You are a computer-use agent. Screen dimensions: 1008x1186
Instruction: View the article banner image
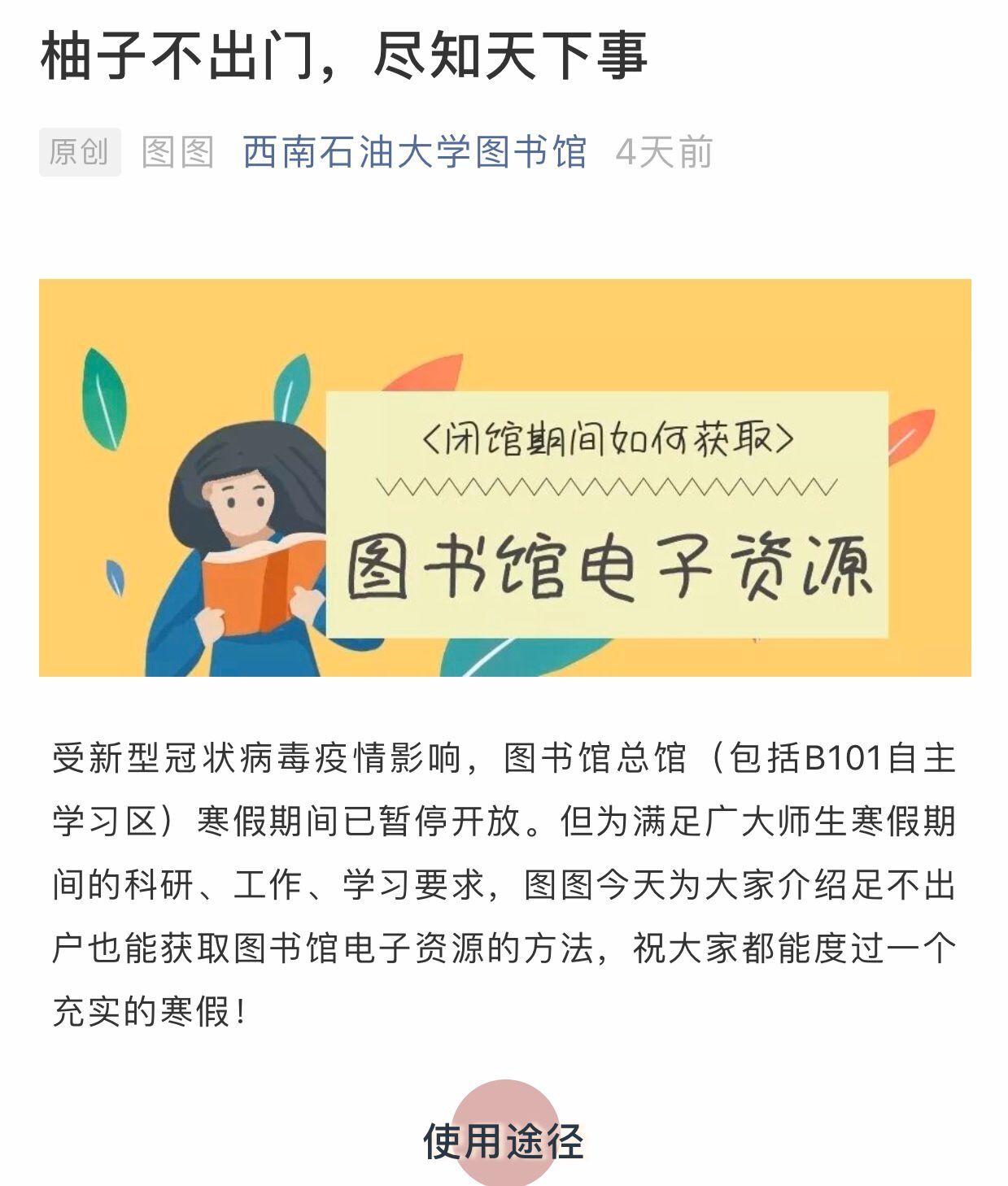coord(504,477)
